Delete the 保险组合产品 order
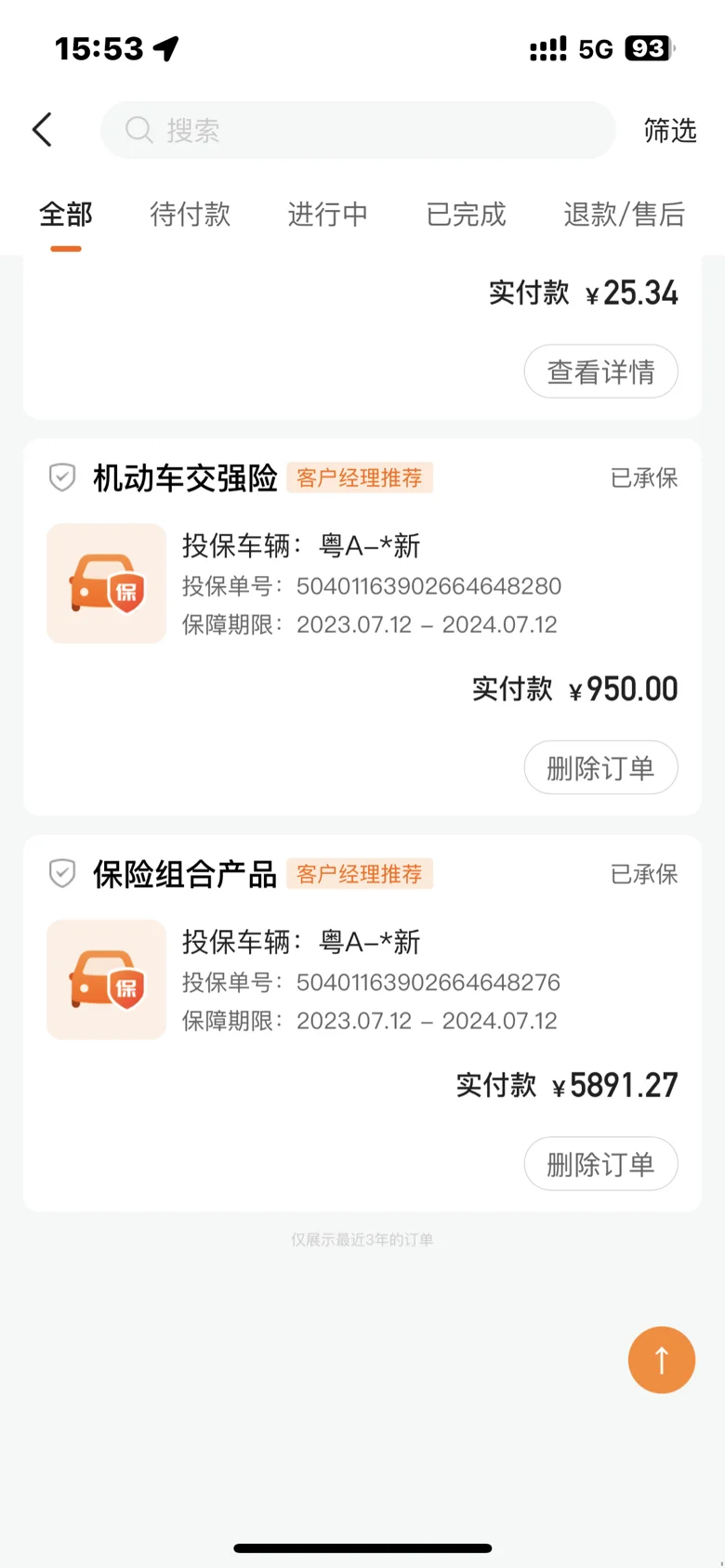The height and width of the screenshot is (1568, 725). tap(600, 1164)
